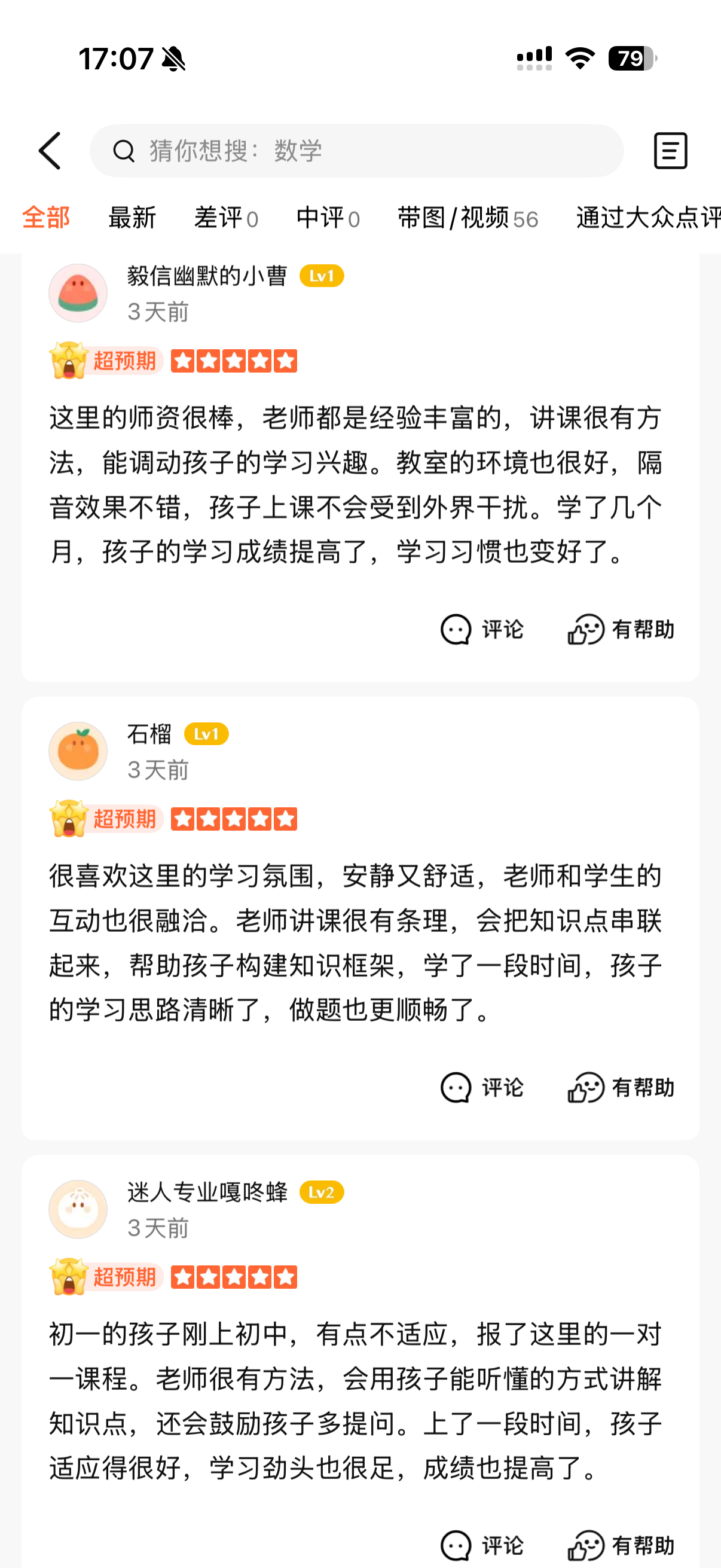This screenshot has height=1568, width=721.
Task: Tap the search box suggesting 数学
Action: (356, 151)
